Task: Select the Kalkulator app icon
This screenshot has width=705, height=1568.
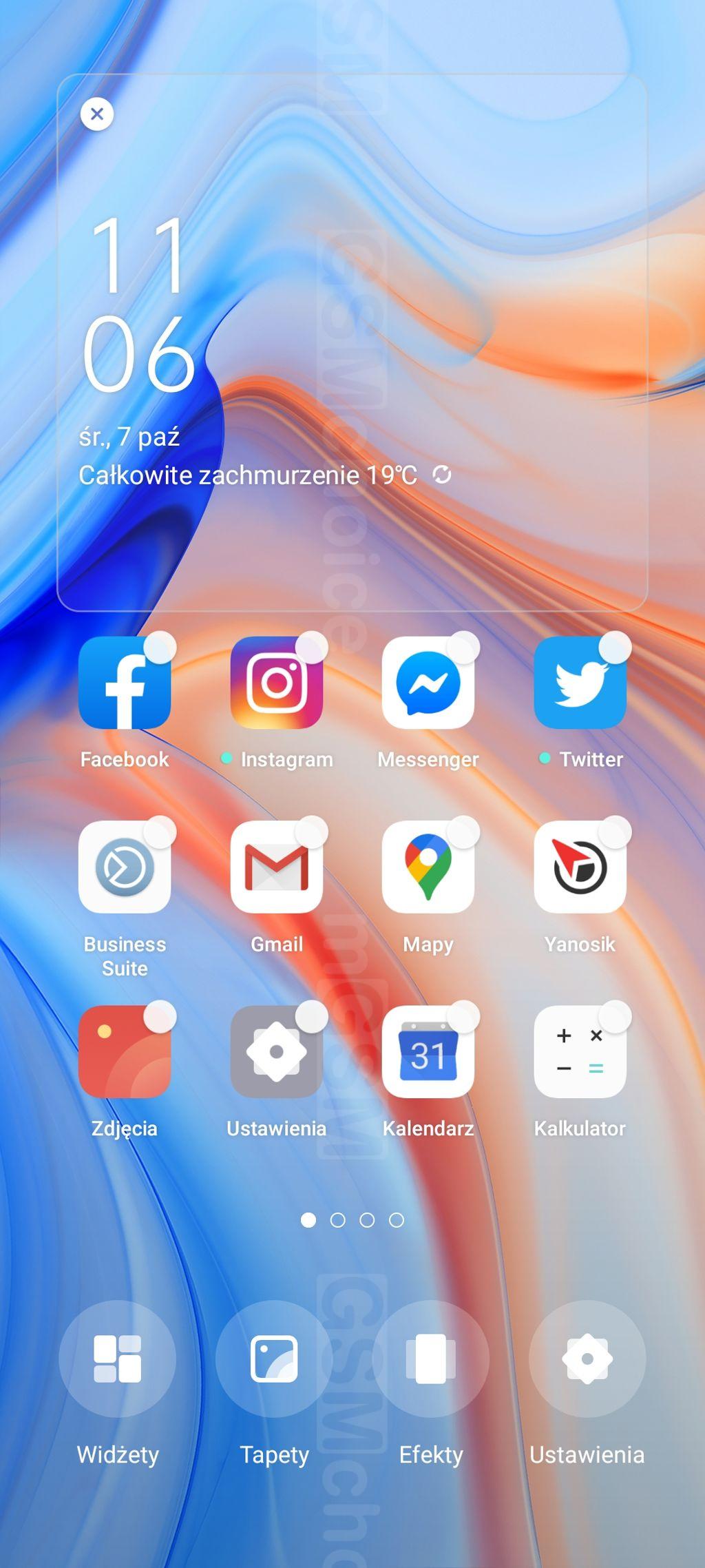Action: coord(580,1052)
